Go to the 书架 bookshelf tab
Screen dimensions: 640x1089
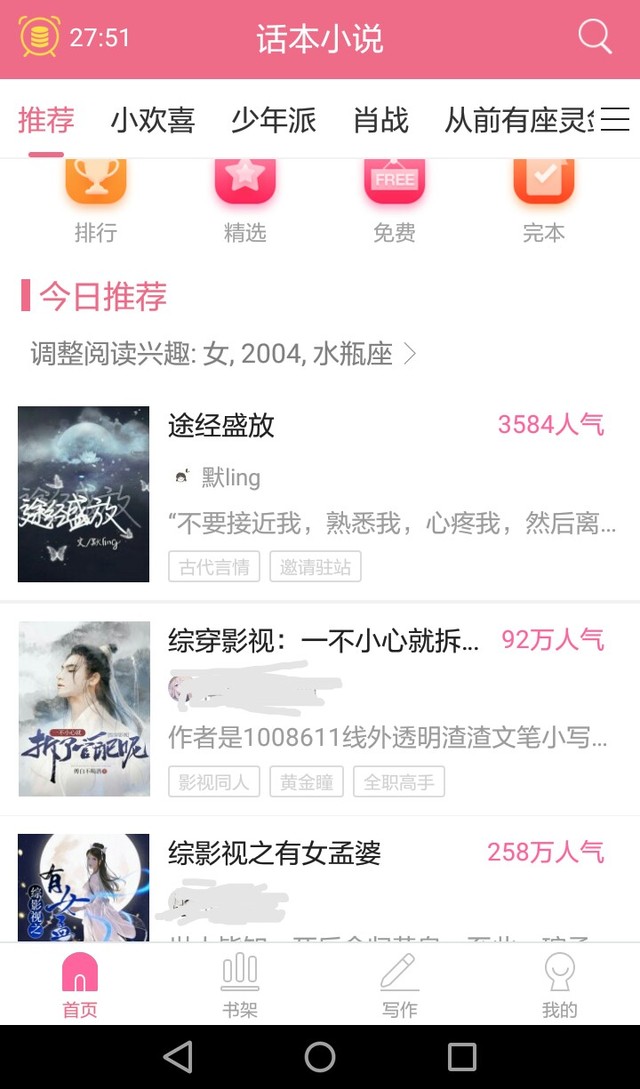(240, 984)
